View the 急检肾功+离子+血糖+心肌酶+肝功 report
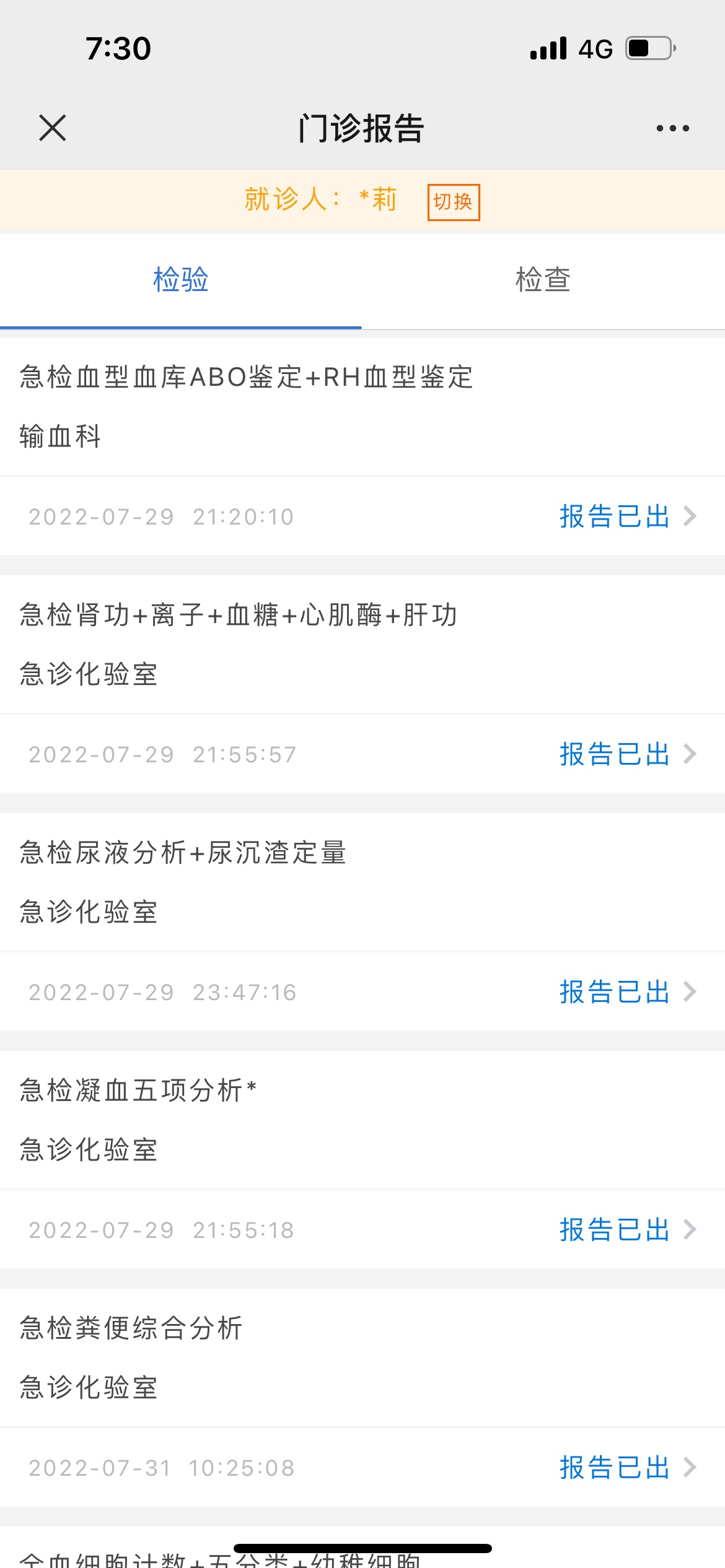The image size is (725, 1568). coord(626,754)
